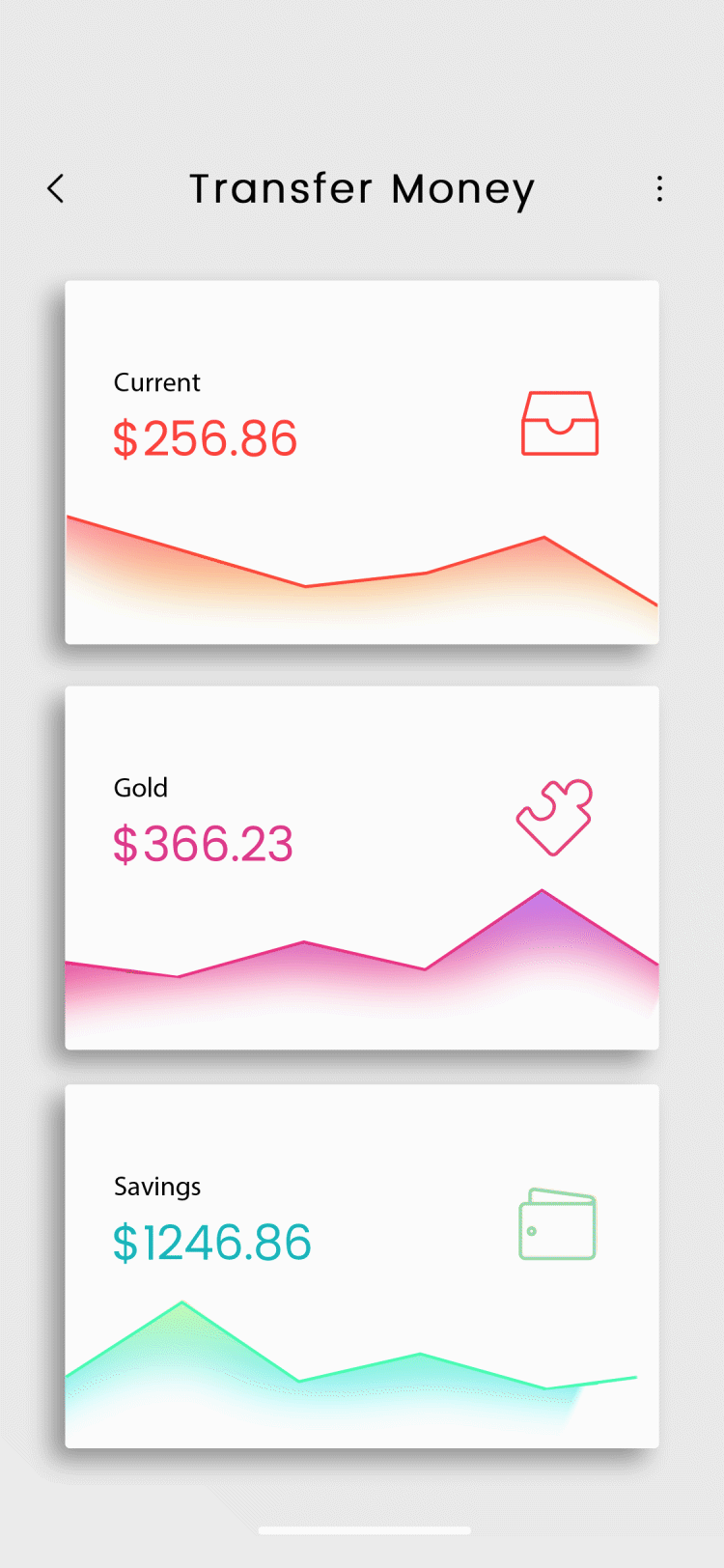Open the Gold account card
This screenshot has height=1568, width=724.
click(362, 867)
